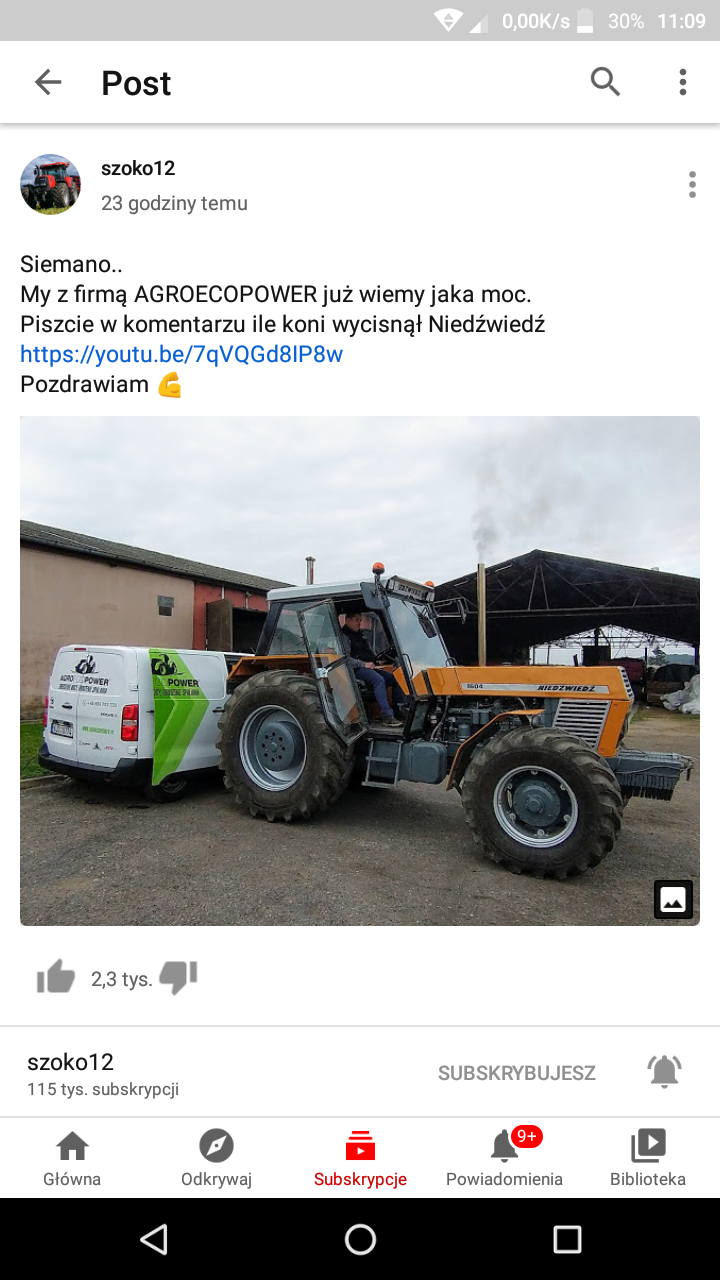Screen dimensions: 720x1280
Task: Change notification bell settings for szoko12
Action: coord(664,1072)
